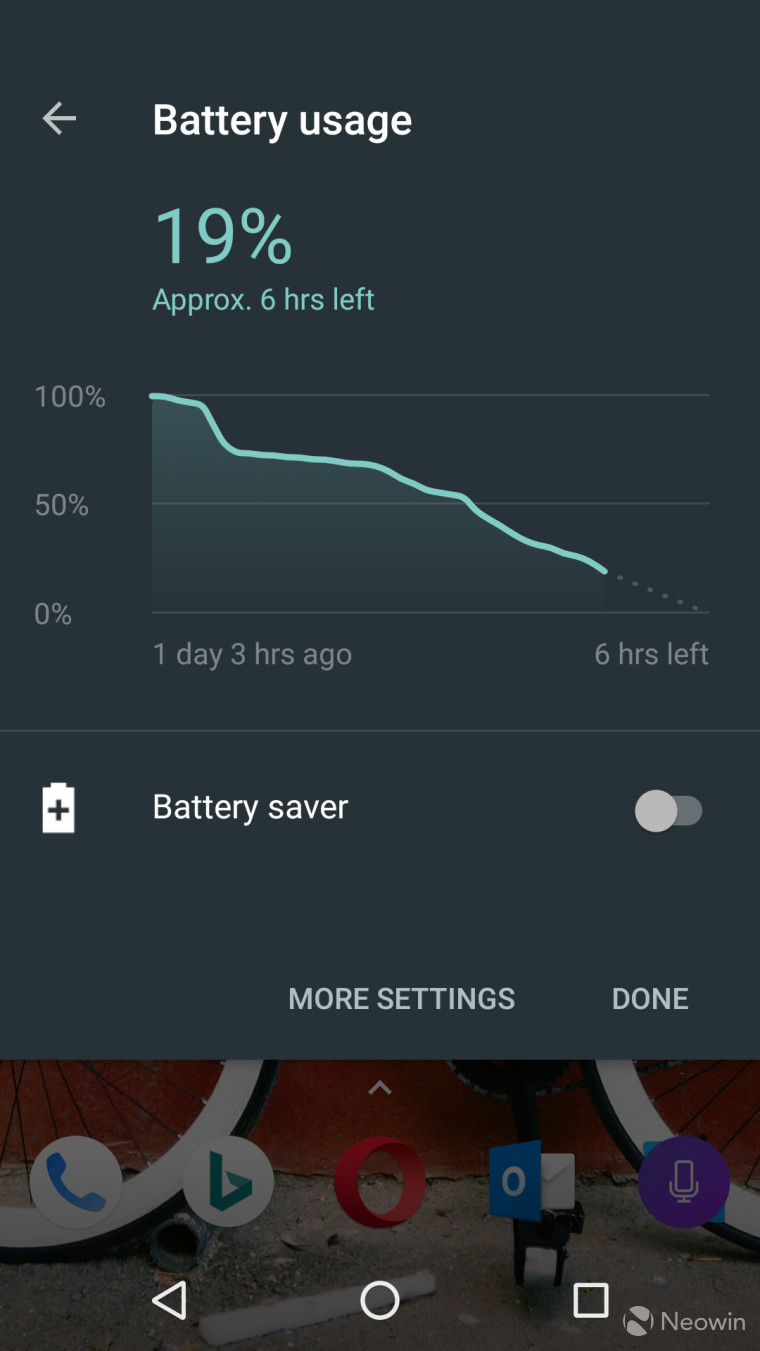Open the purple microphone app
This screenshot has height=1351, width=760.
(684, 1182)
